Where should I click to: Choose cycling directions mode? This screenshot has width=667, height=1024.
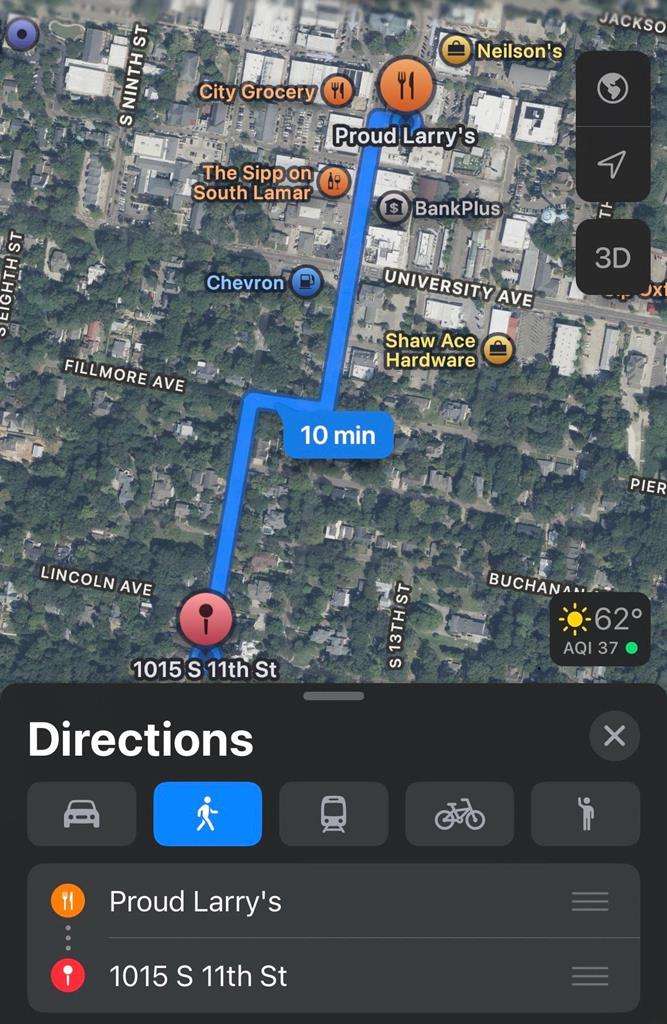point(459,814)
